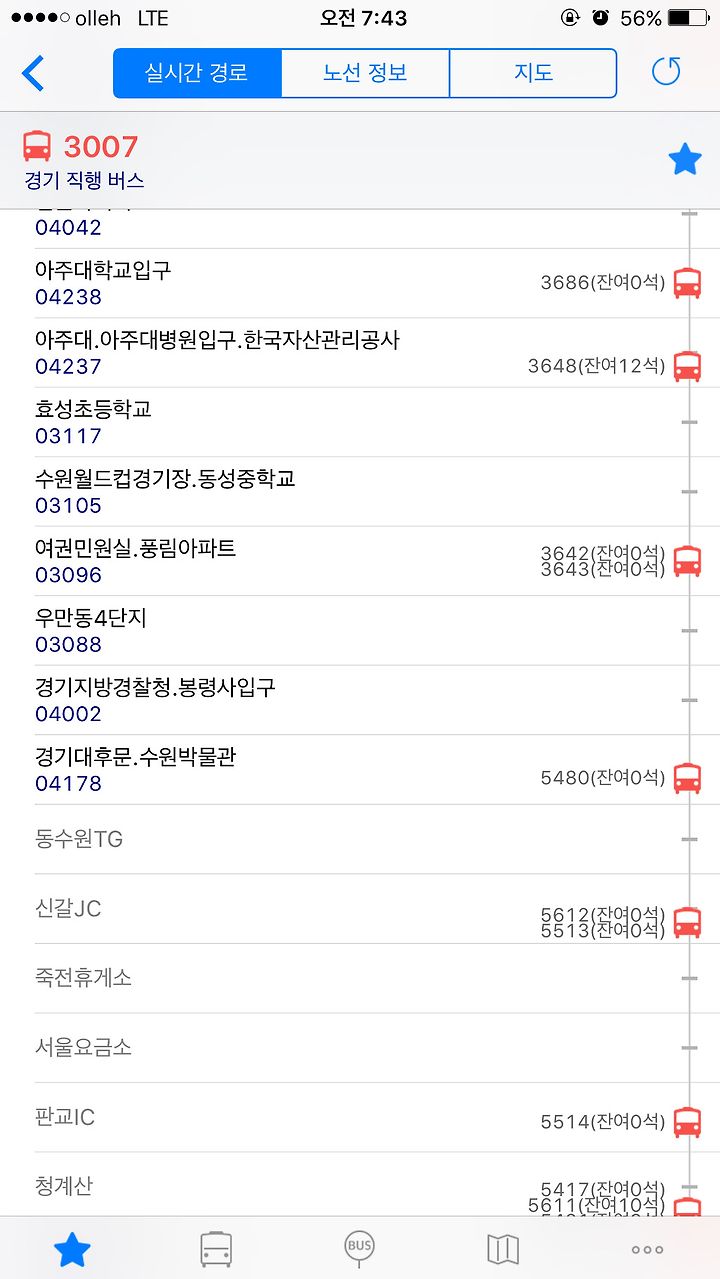Open the bus tab in bottom bar
The image size is (720, 1279).
tap(216, 1248)
